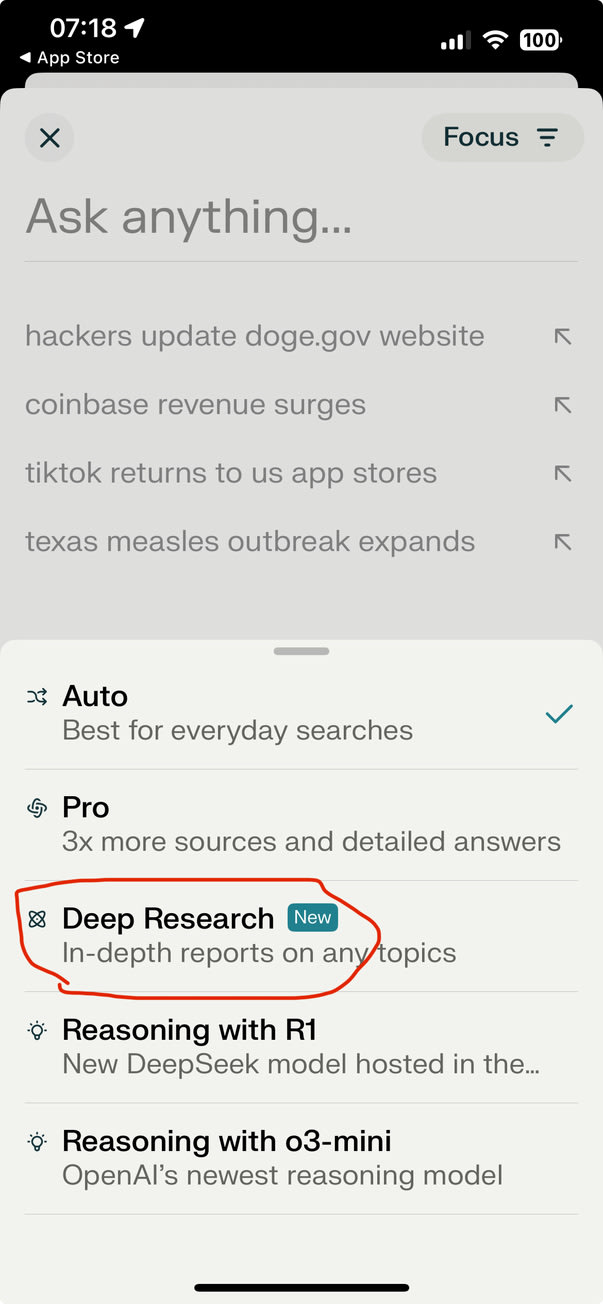
Task: Pick the tiktok returns to us app stores suggestion
Action: click(301, 473)
